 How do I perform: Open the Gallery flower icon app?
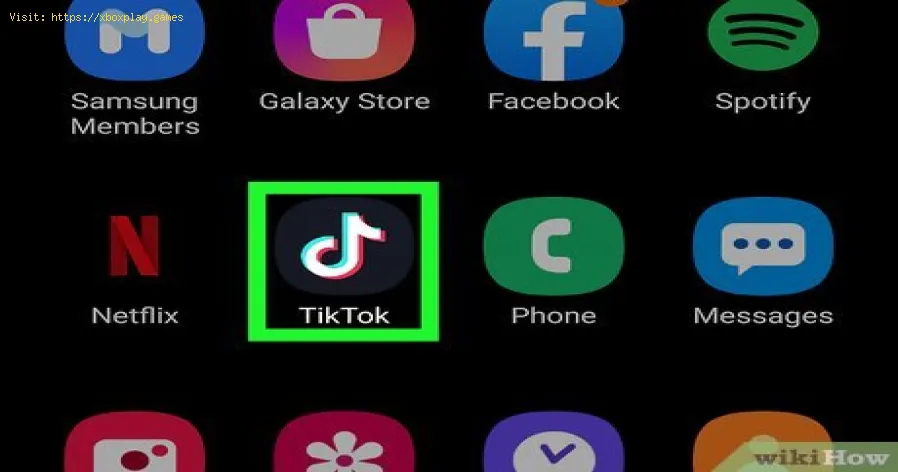[343, 447]
